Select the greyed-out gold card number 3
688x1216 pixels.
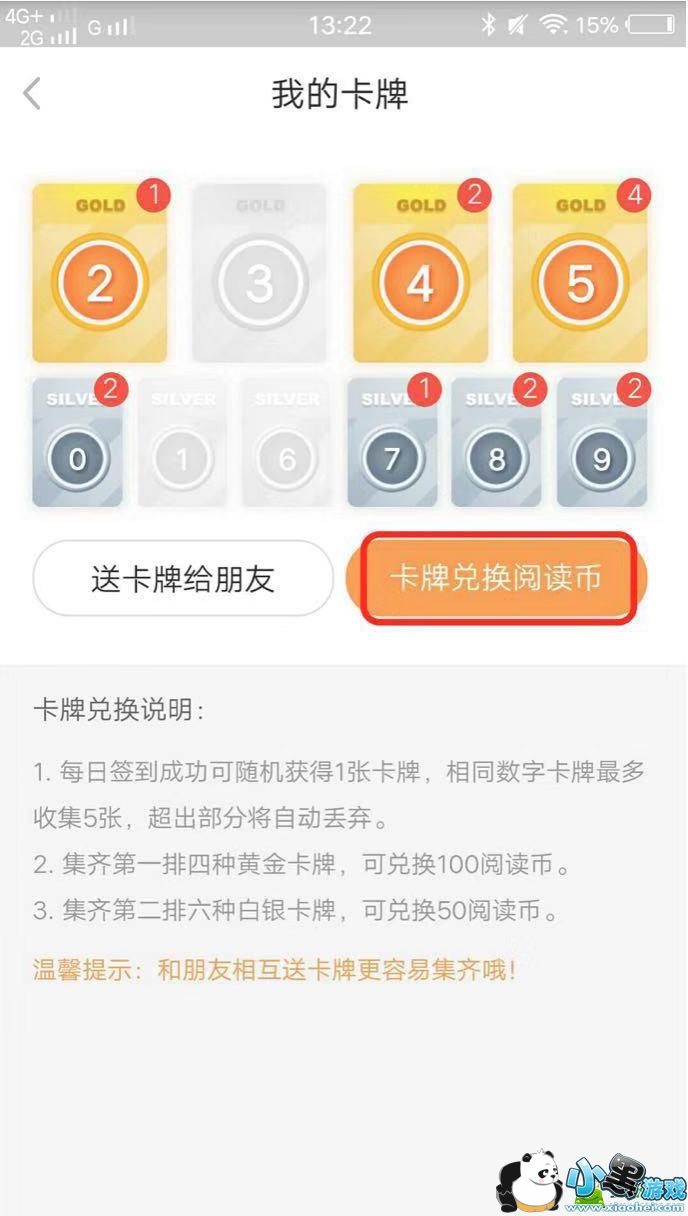[259, 273]
